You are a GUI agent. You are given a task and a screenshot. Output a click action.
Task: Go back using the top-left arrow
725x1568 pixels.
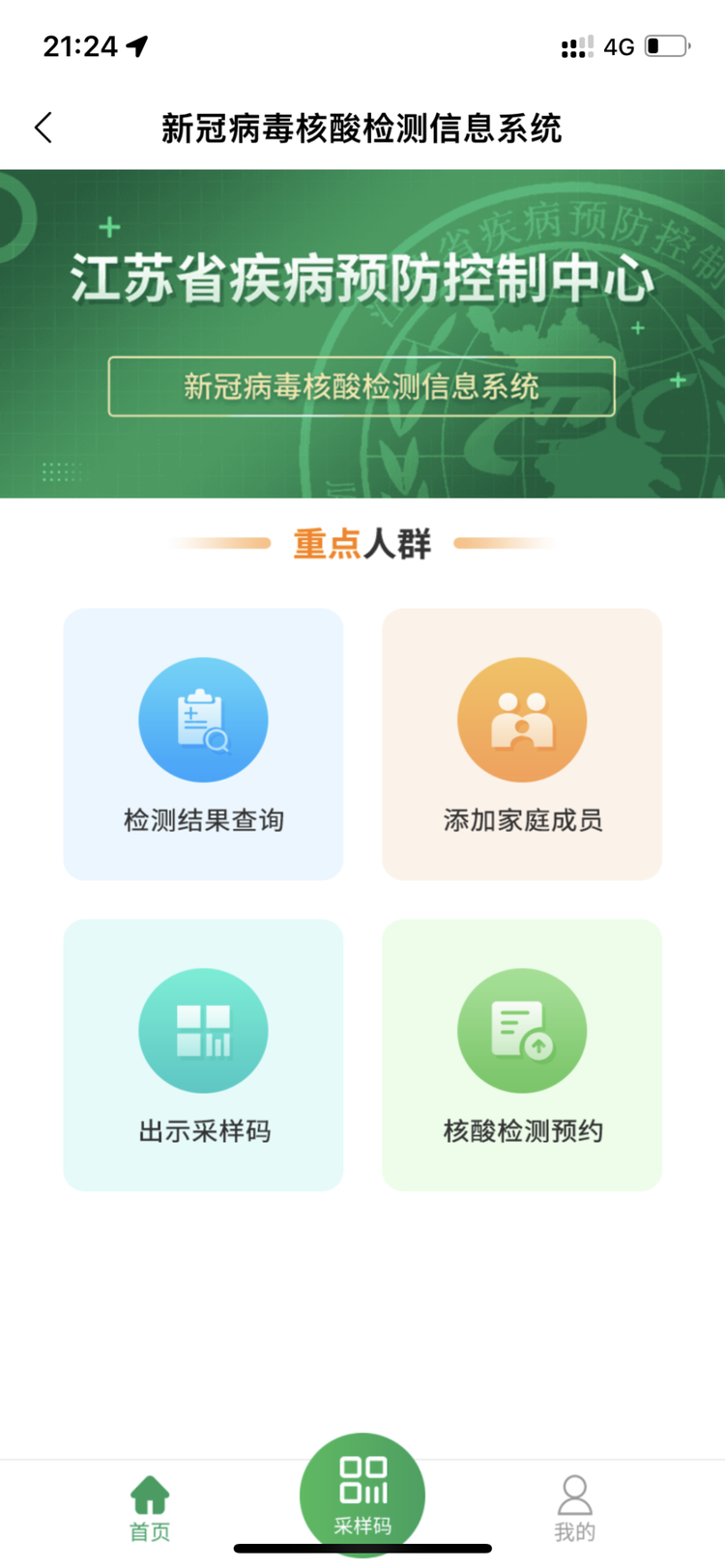point(43,128)
